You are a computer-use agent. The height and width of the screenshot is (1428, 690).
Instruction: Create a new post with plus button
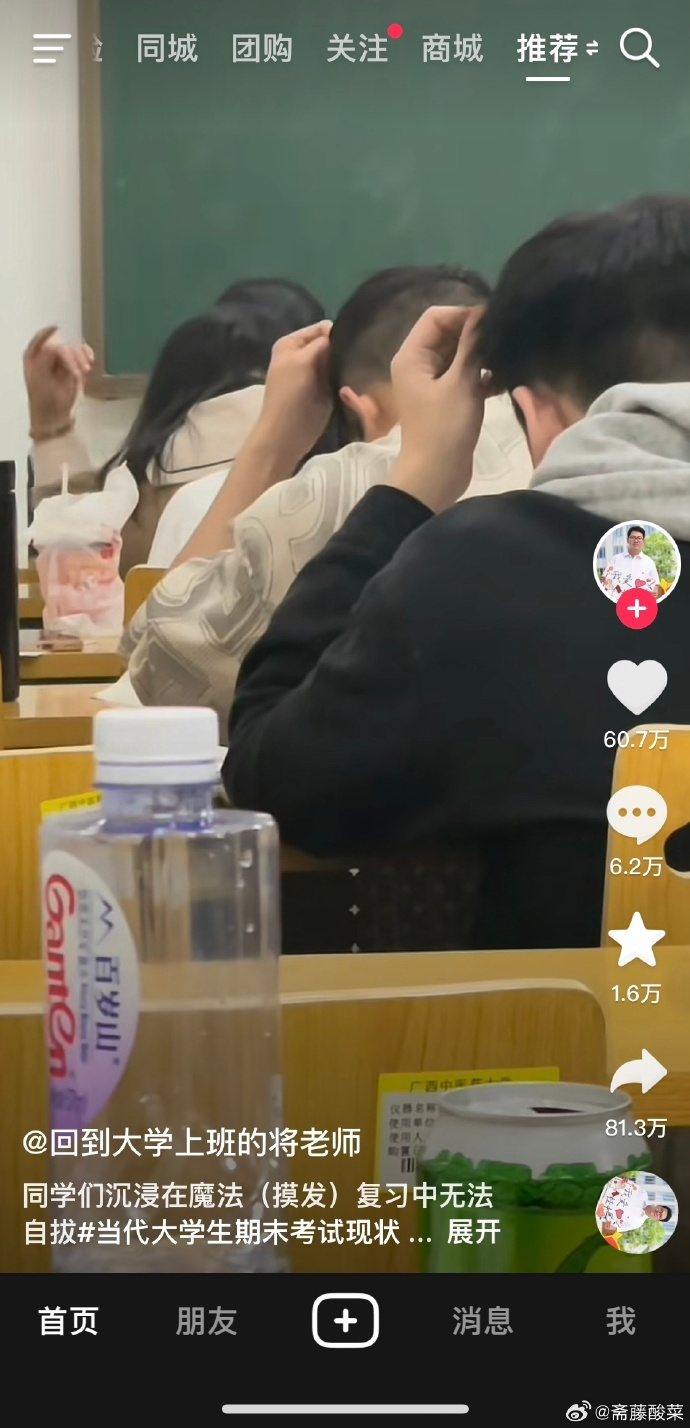345,1321
